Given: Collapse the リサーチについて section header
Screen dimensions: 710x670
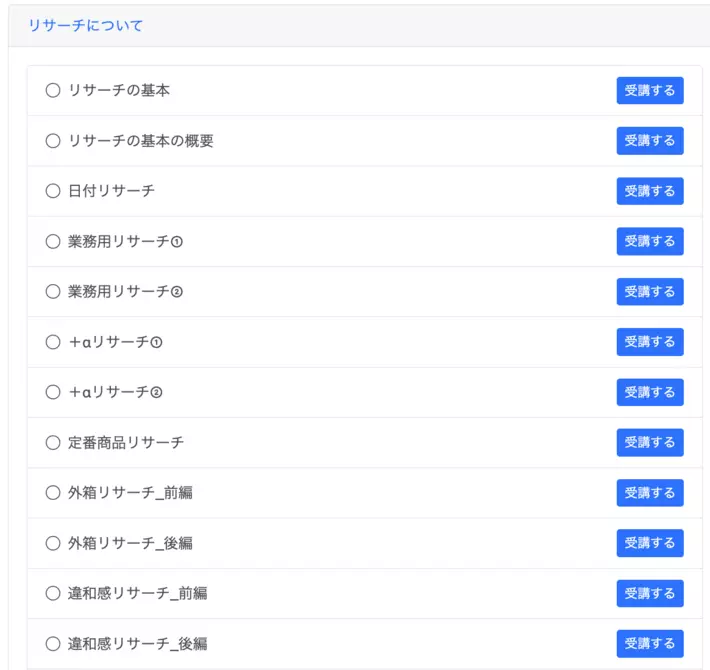Looking at the screenshot, I should click(x=85, y=25).
